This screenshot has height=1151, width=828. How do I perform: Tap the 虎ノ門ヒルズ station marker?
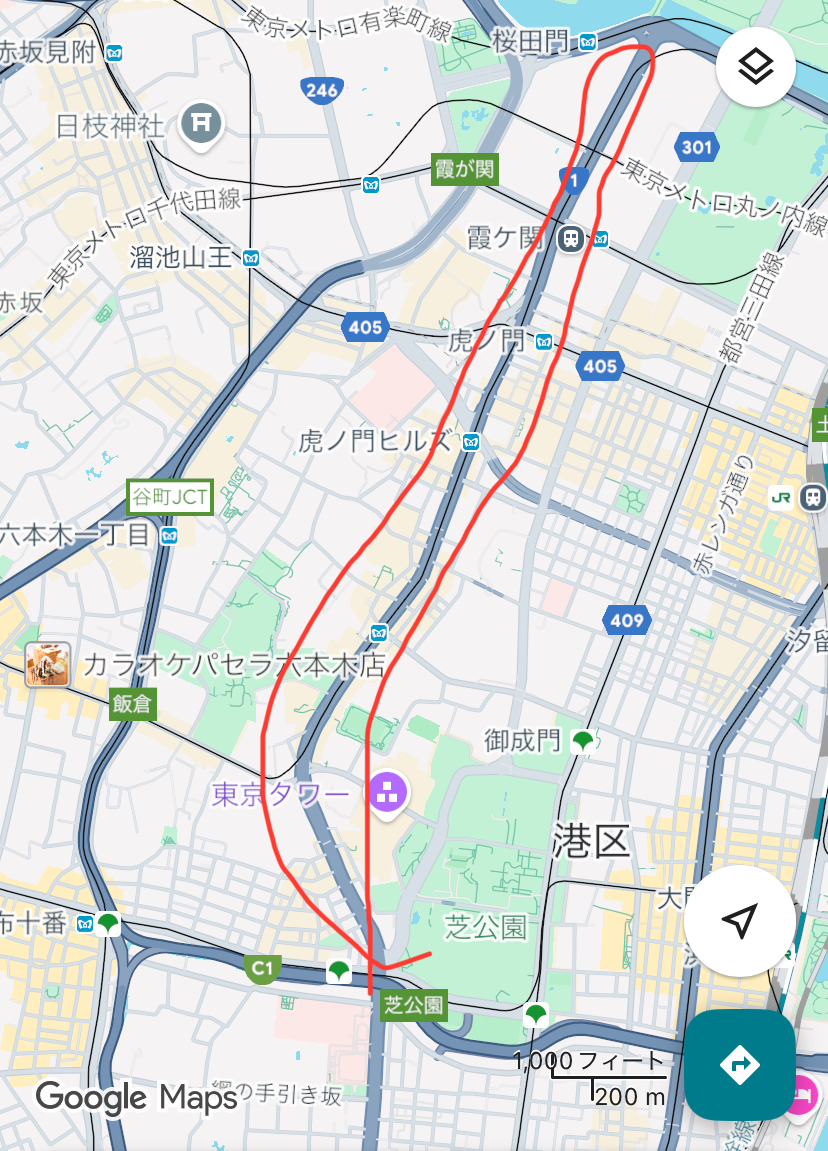coord(471,441)
